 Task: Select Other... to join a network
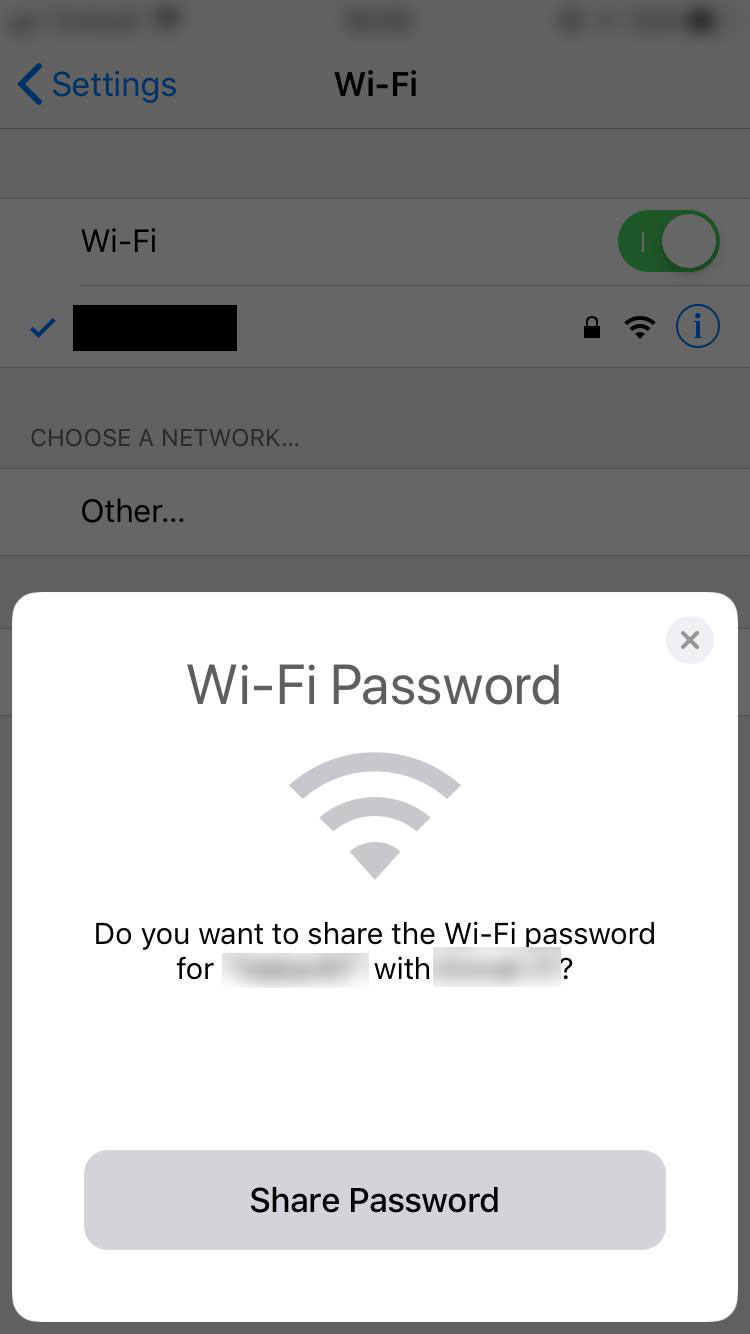pyautogui.click(x=375, y=512)
